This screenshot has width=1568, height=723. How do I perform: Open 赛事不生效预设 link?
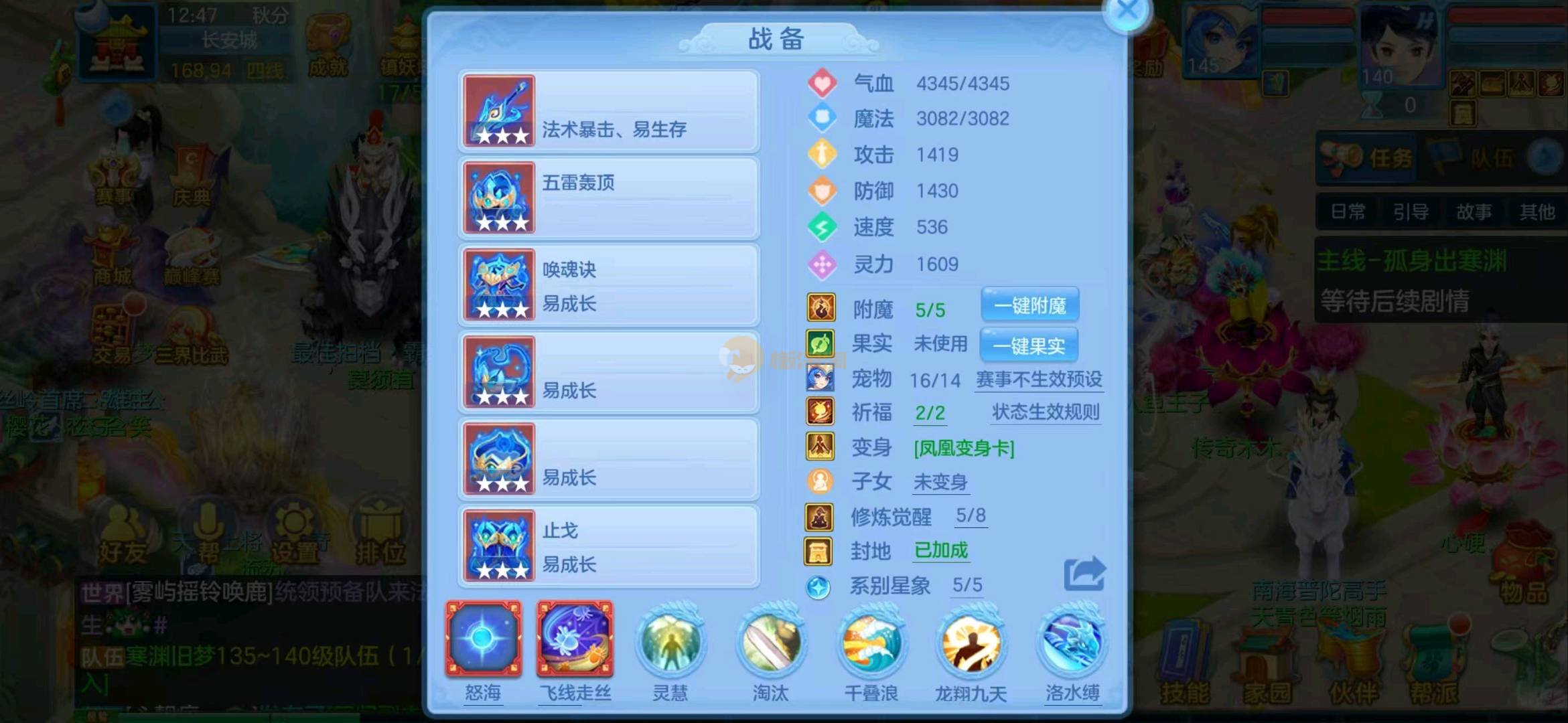click(1038, 380)
